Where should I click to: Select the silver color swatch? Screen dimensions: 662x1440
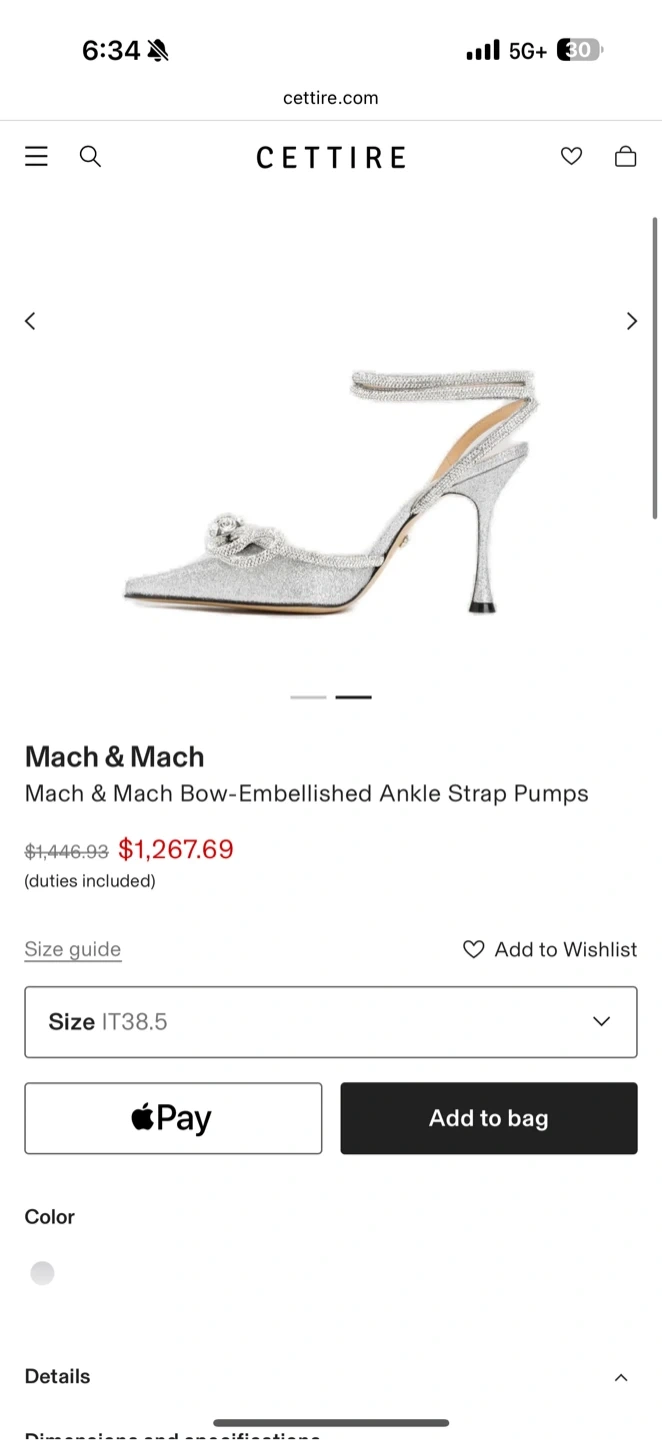point(42,1273)
